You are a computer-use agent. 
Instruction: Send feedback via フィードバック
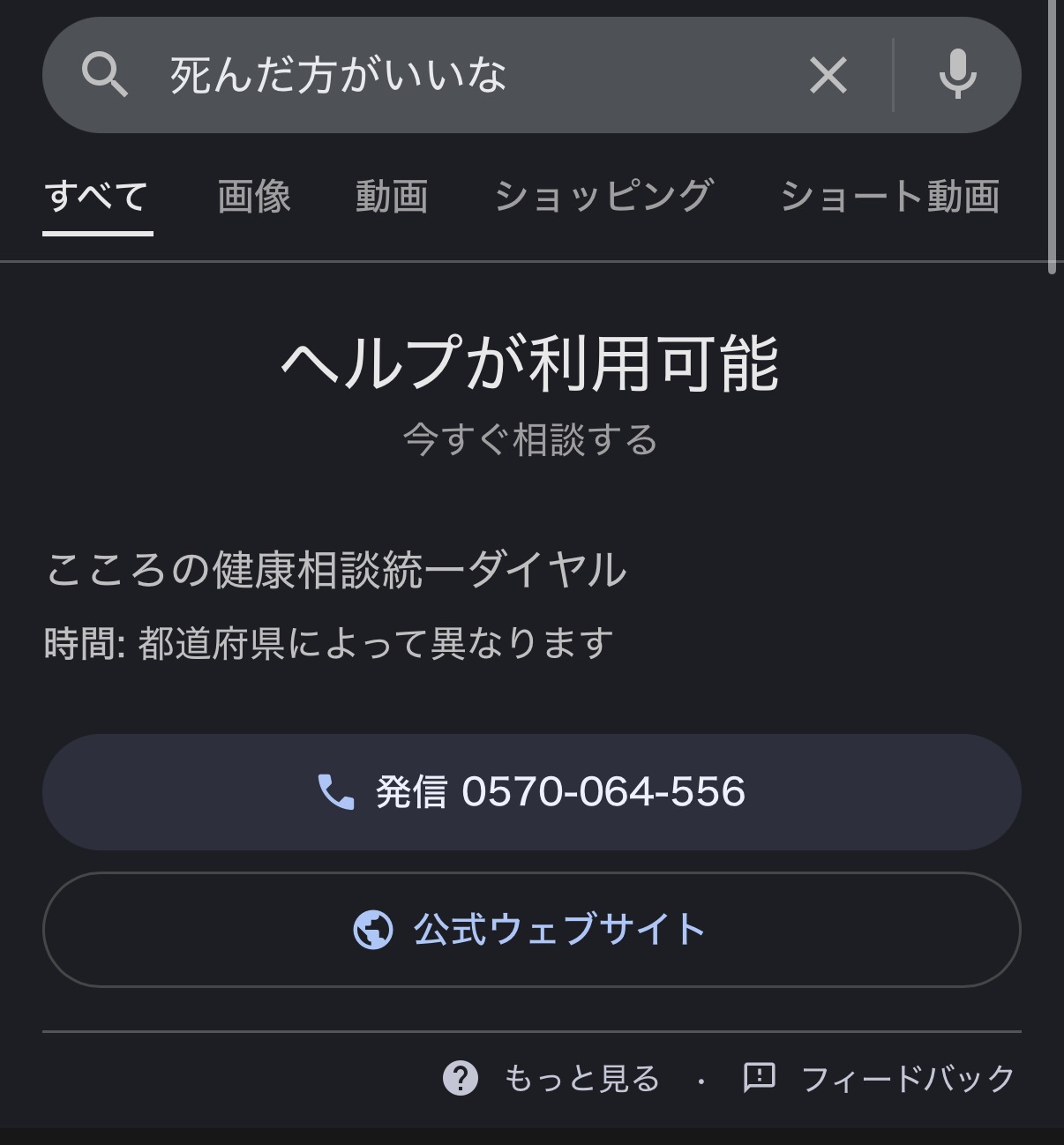coord(880,1078)
